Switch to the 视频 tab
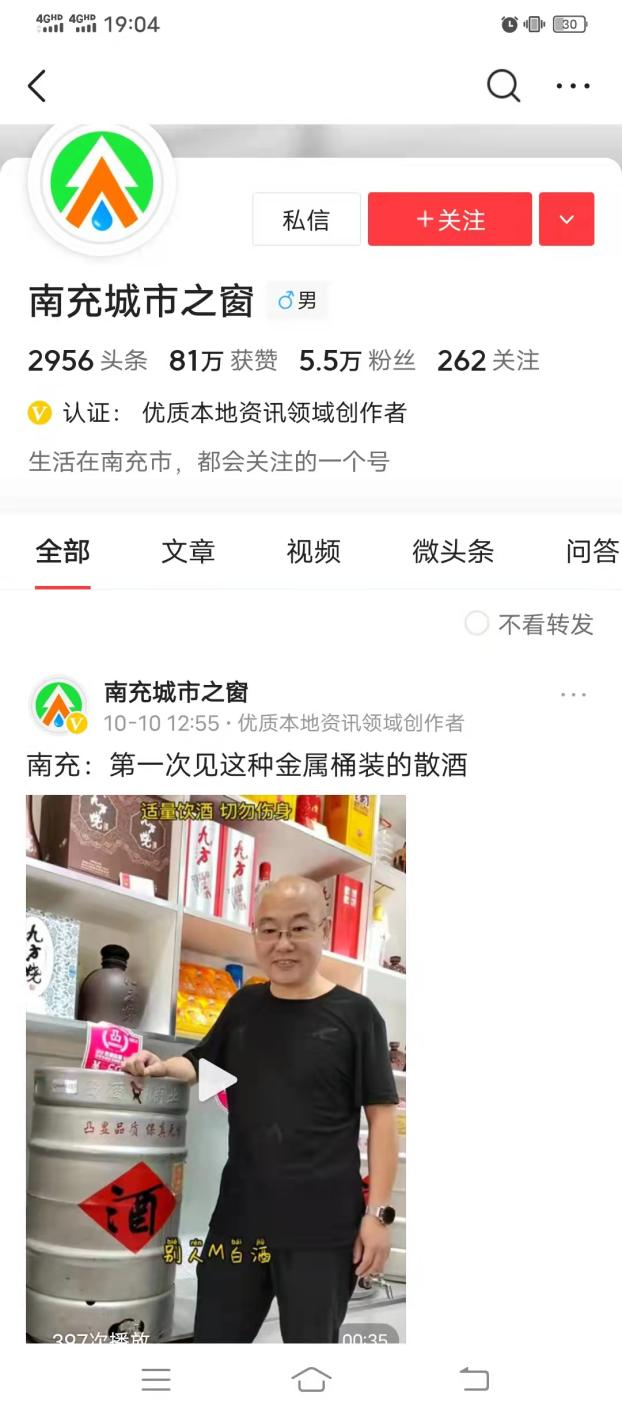Image resolution: width=622 pixels, height=1416 pixels. click(x=313, y=551)
